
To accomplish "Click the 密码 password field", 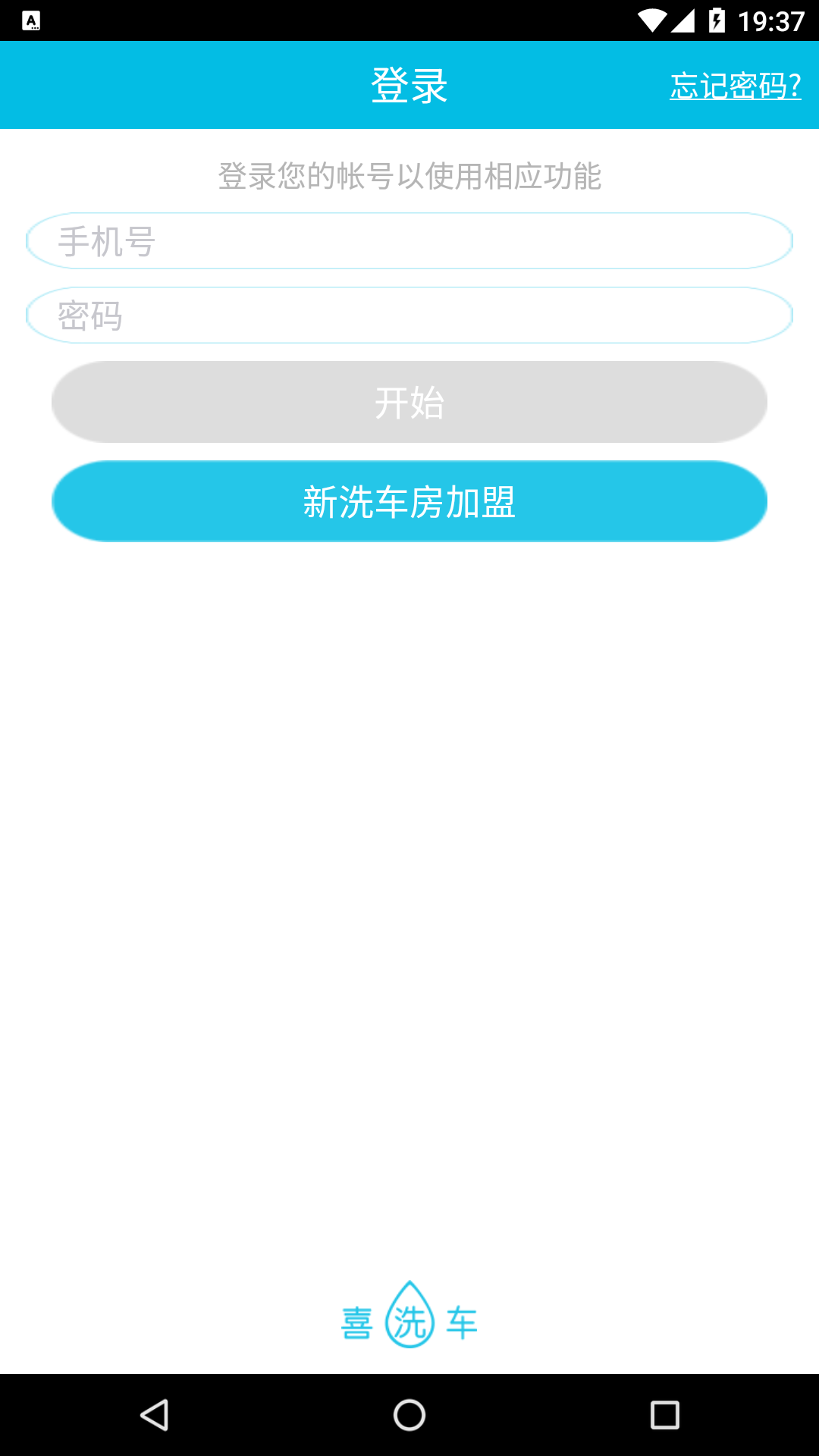I will point(409,315).
